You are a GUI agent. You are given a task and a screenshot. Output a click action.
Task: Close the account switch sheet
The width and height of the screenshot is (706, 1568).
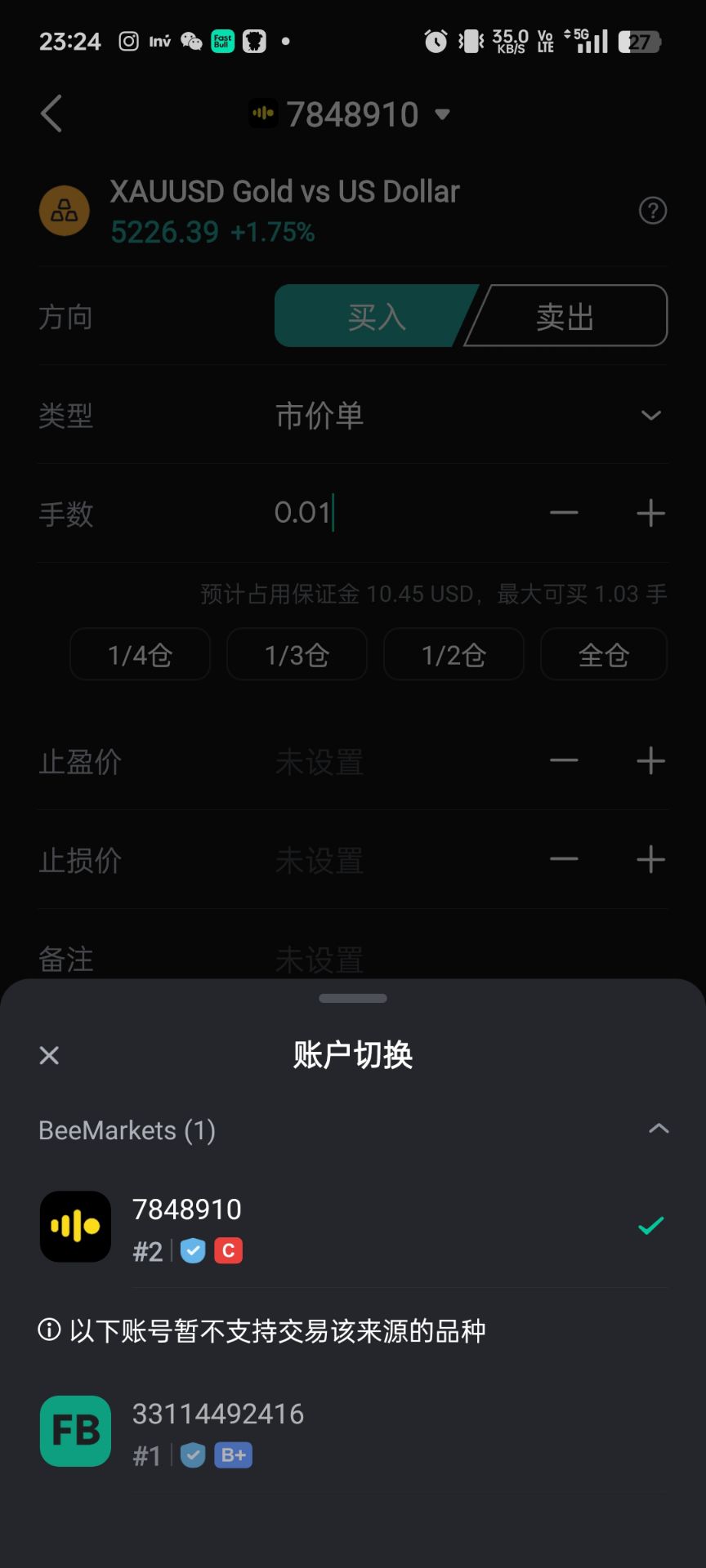point(49,1055)
